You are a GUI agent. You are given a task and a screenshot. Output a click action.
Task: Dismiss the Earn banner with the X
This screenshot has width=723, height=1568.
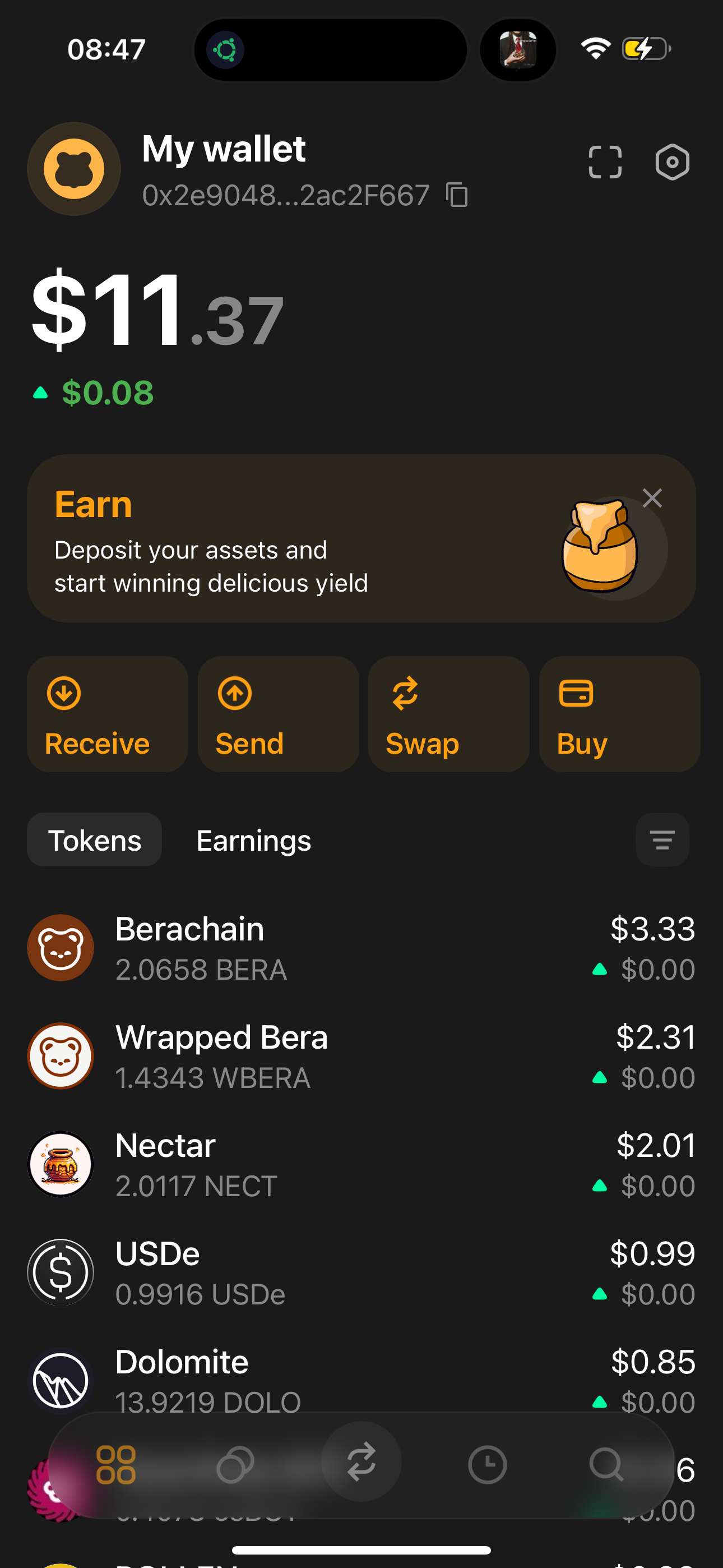(652, 498)
